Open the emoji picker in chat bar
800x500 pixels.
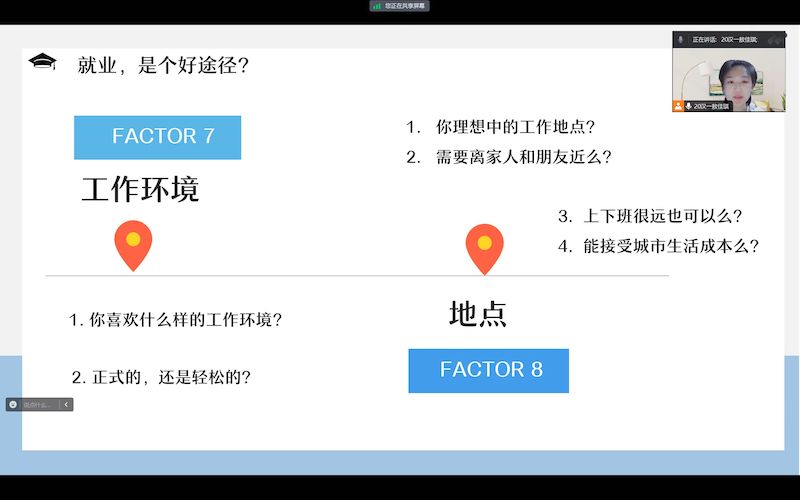click(13, 405)
